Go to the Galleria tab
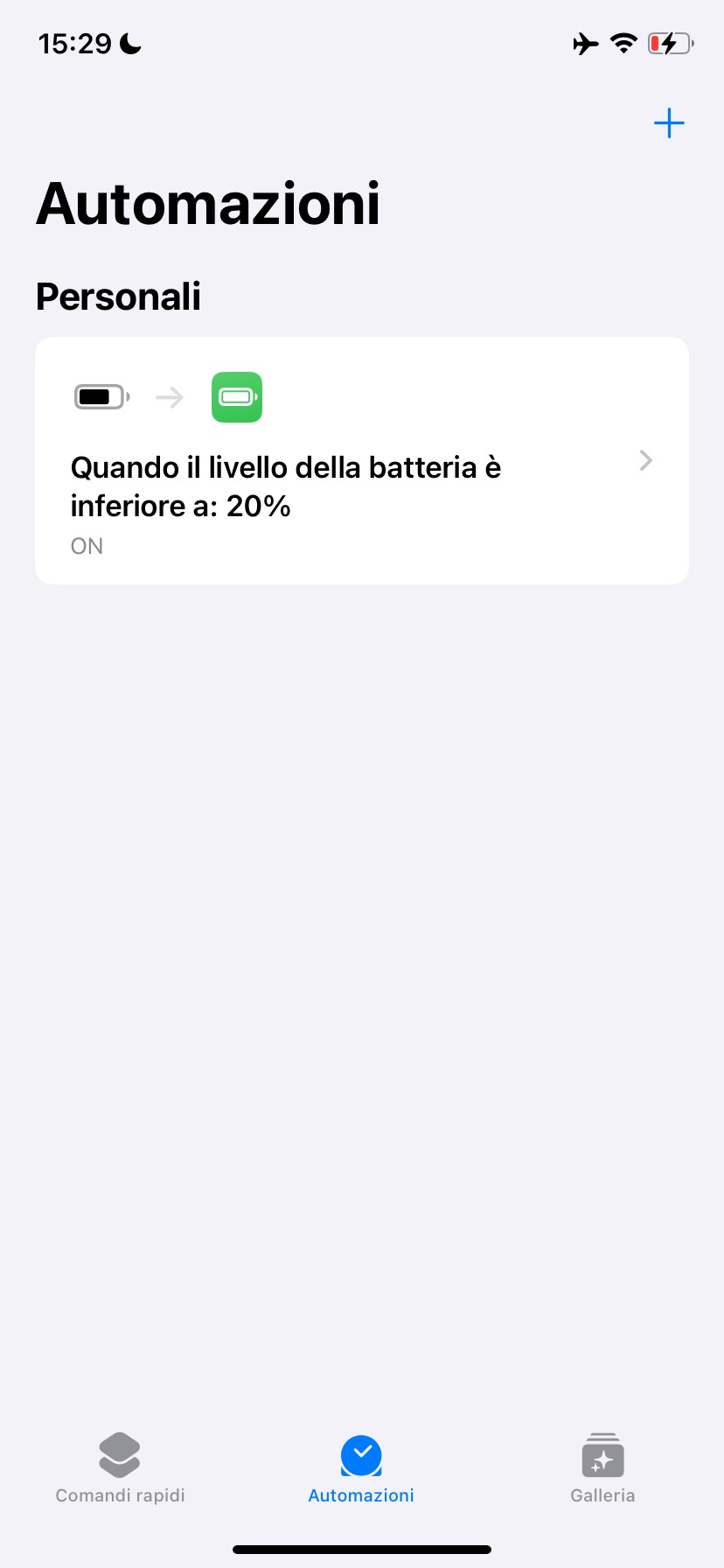This screenshot has height=1568, width=724. tap(602, 1468)
